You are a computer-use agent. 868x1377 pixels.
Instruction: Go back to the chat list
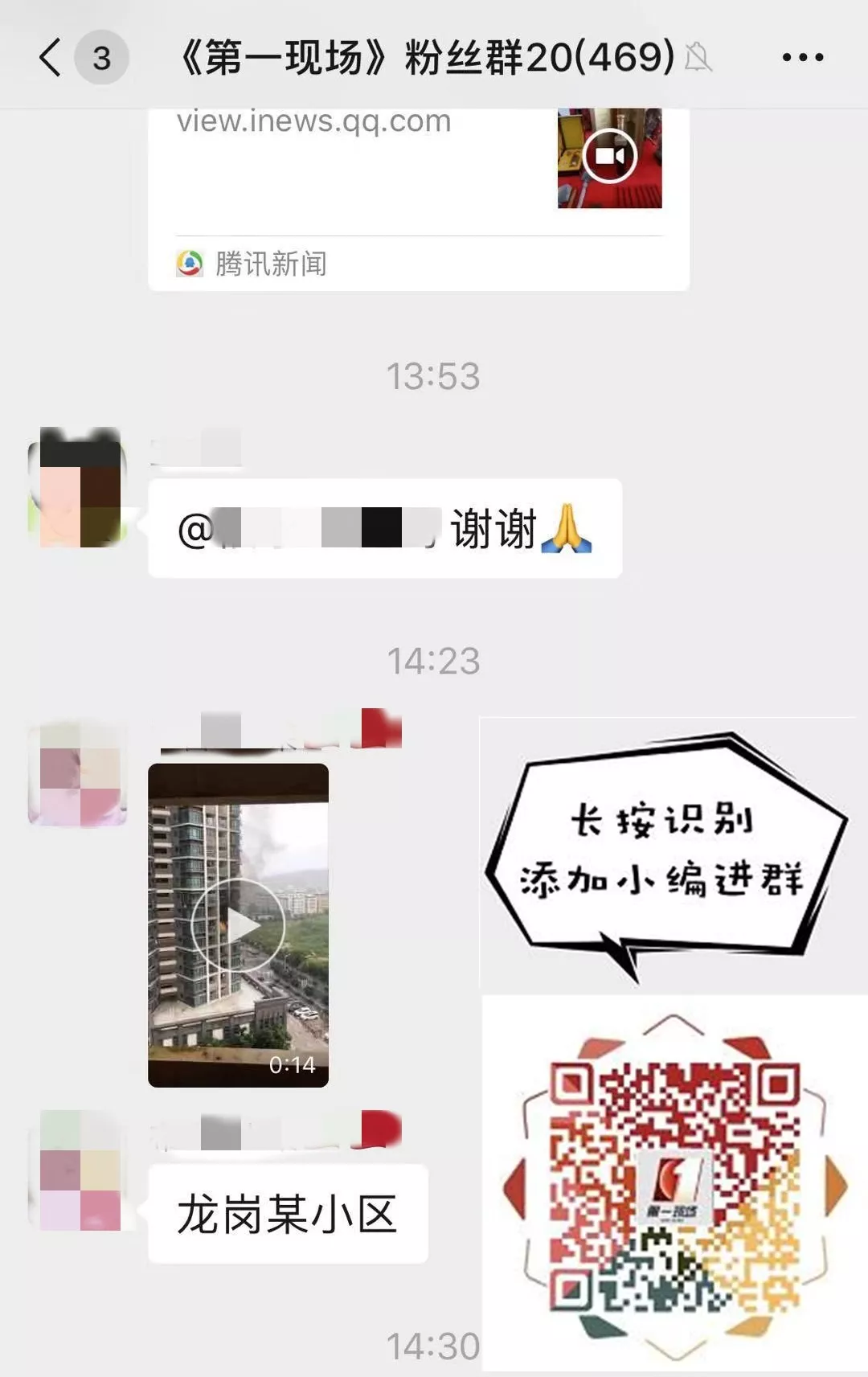51,58
